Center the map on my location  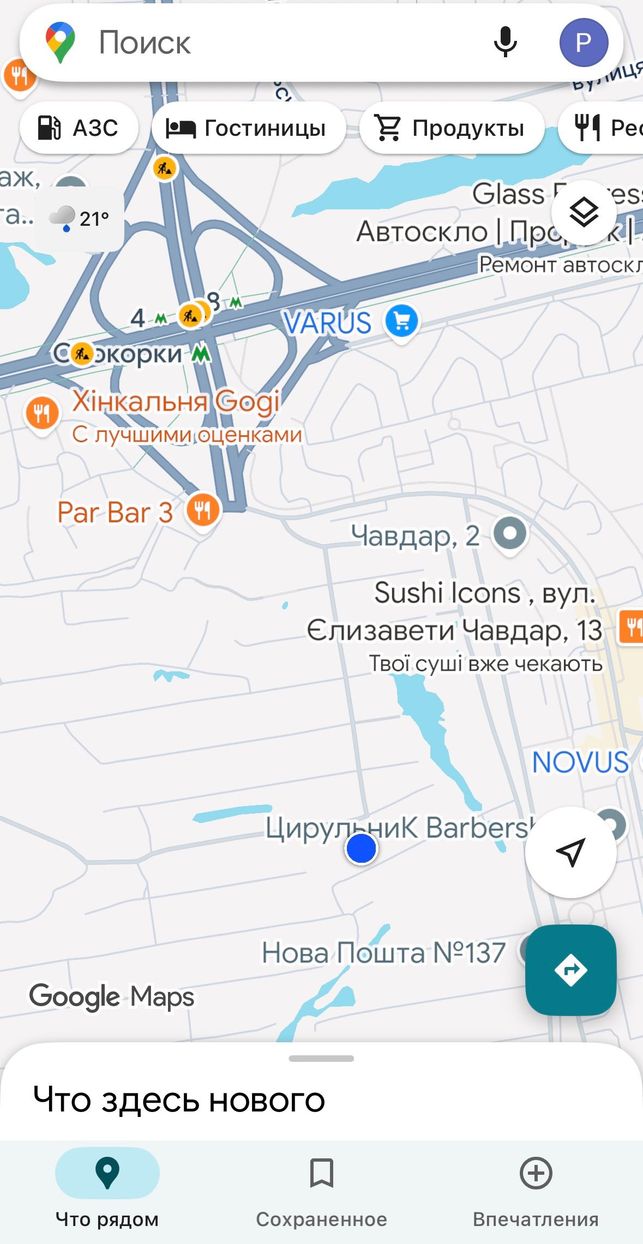[x=570, y=852]
